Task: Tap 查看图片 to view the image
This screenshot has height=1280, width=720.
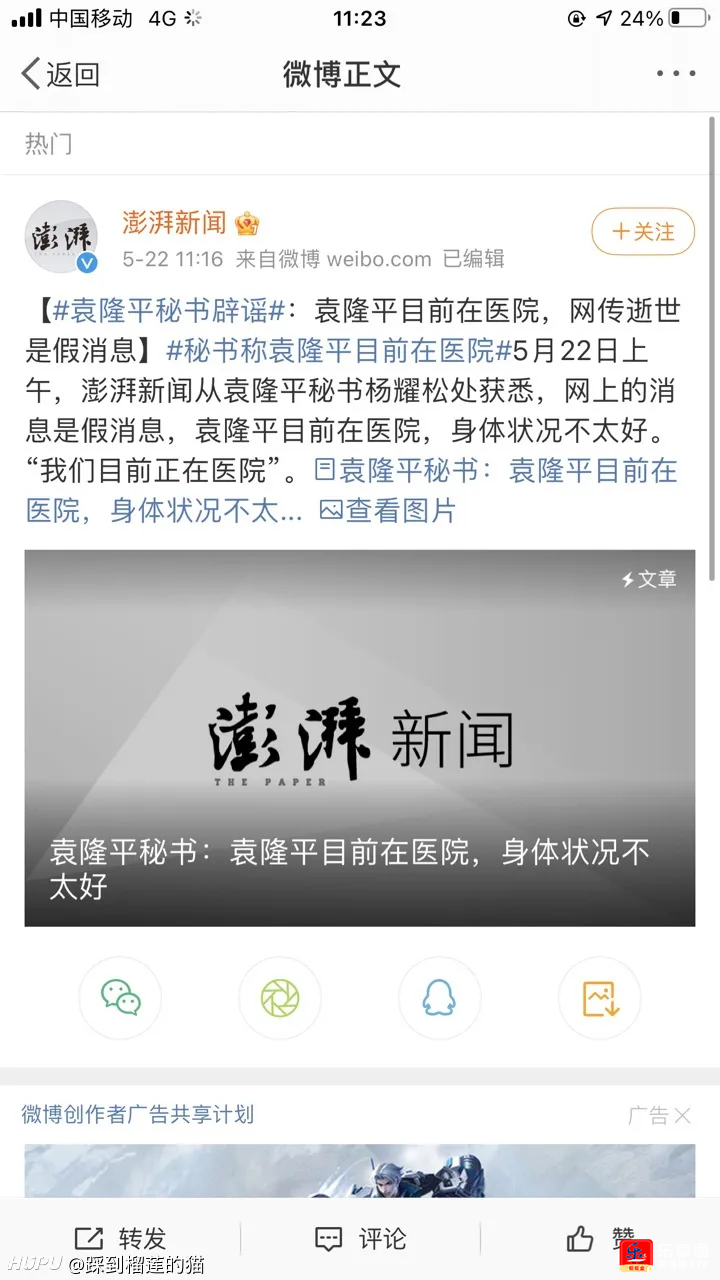Action: point(388,511)
